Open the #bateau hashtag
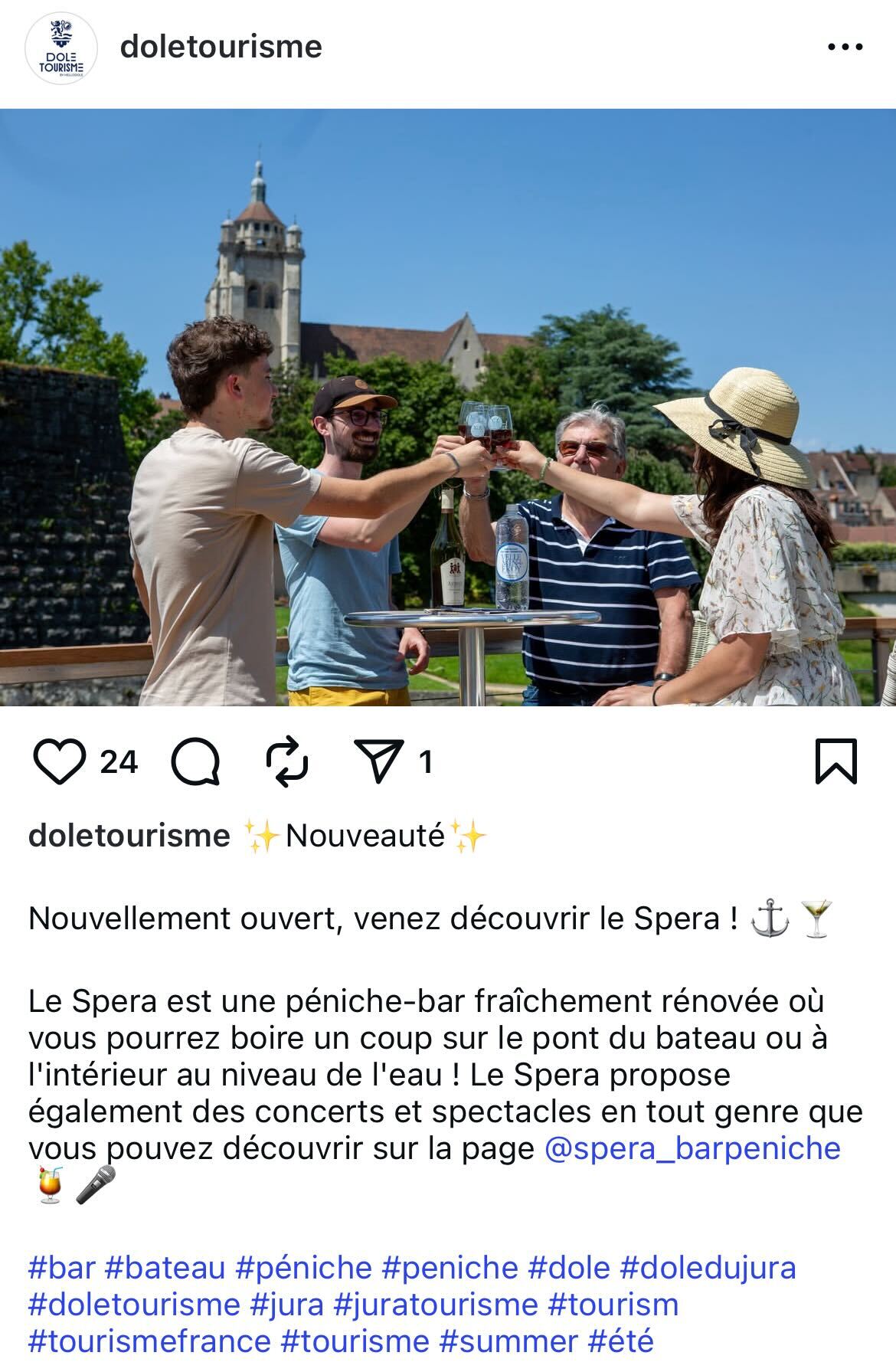 [165, 1267]
